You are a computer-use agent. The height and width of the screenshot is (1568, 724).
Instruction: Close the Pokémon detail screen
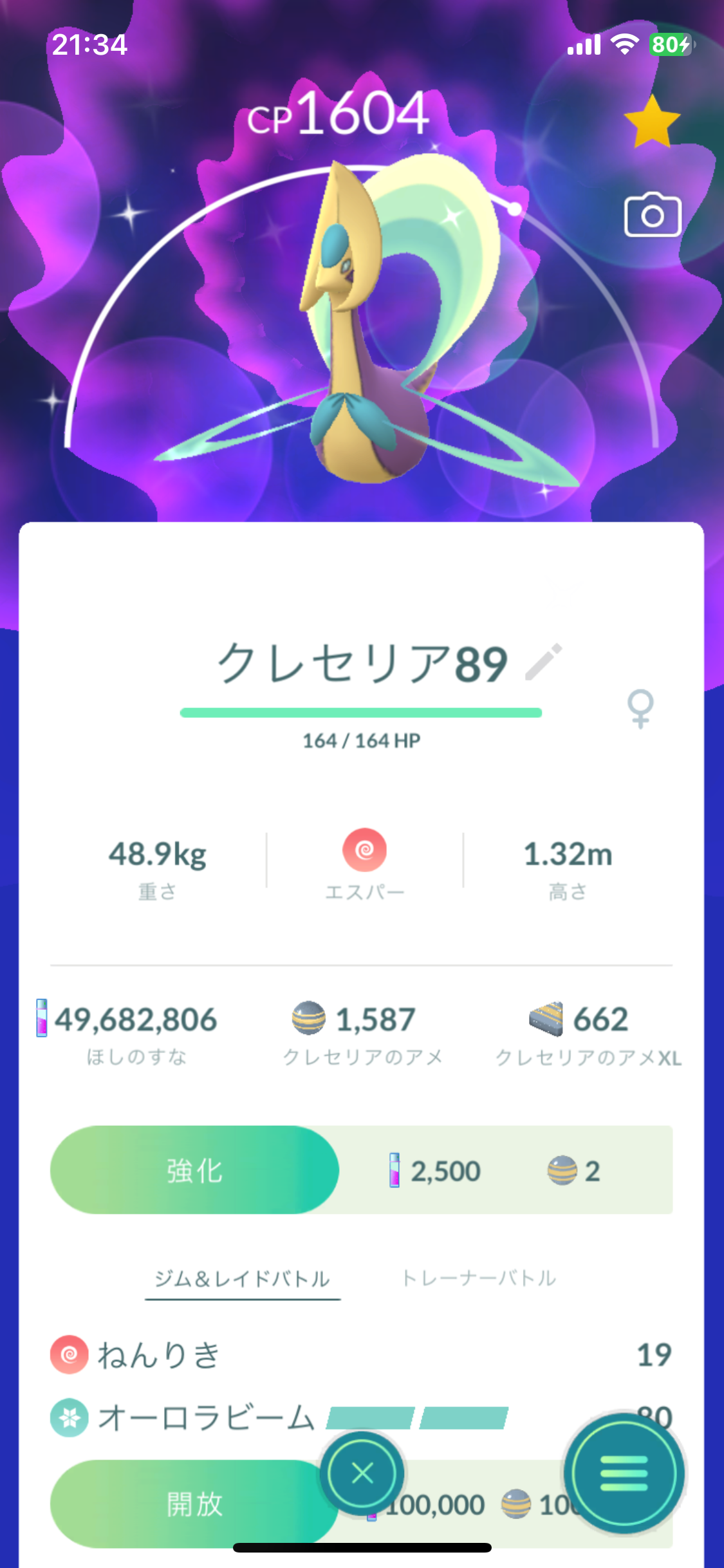(363, 1473)
